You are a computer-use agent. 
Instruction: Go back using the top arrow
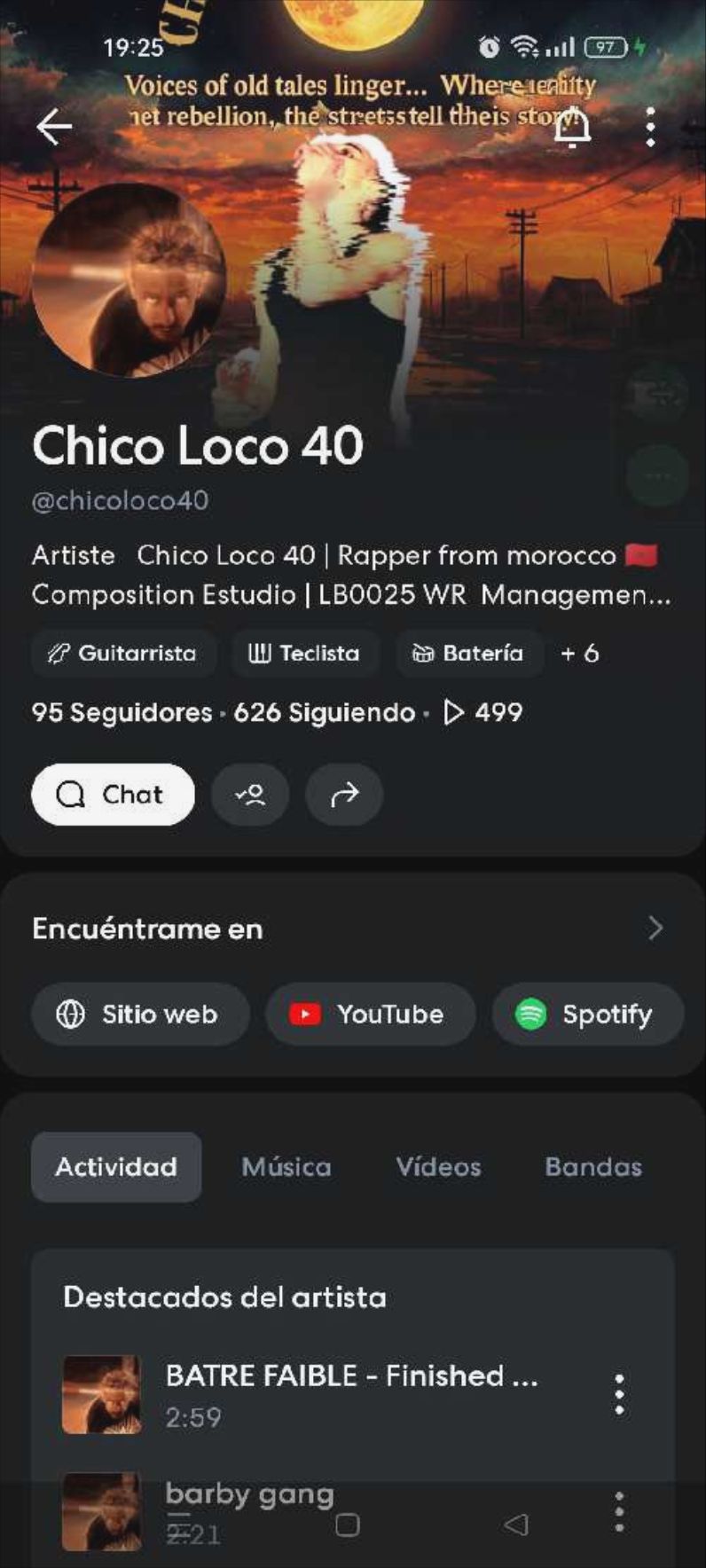click(54, 127)
